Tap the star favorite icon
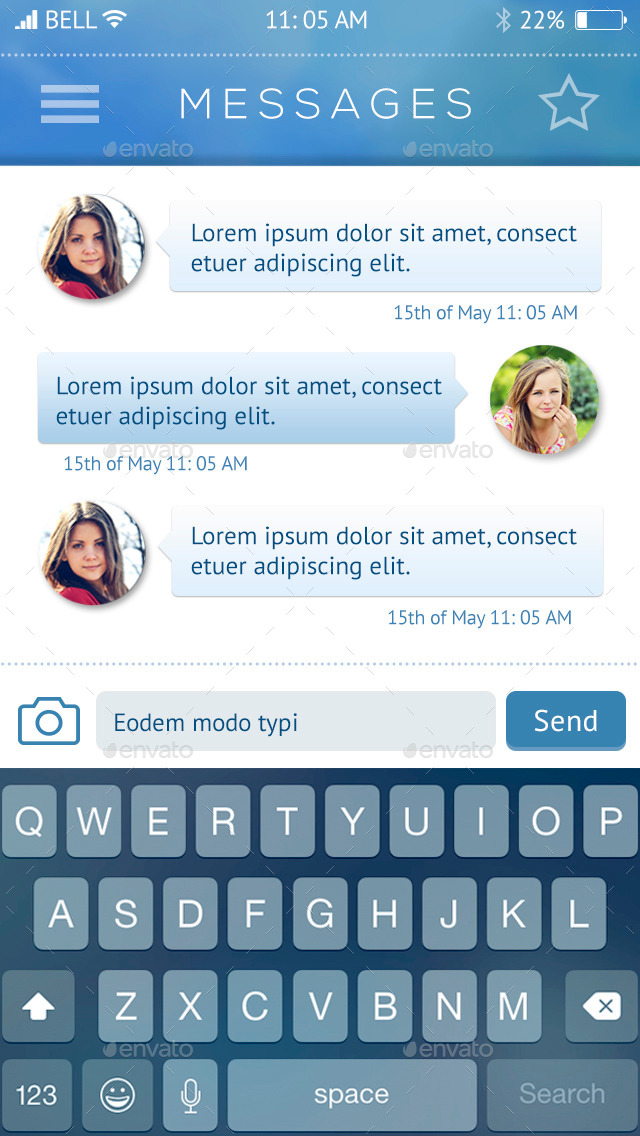The height and width of the screenshot is (1136, 640). click(x=568, y=104)
